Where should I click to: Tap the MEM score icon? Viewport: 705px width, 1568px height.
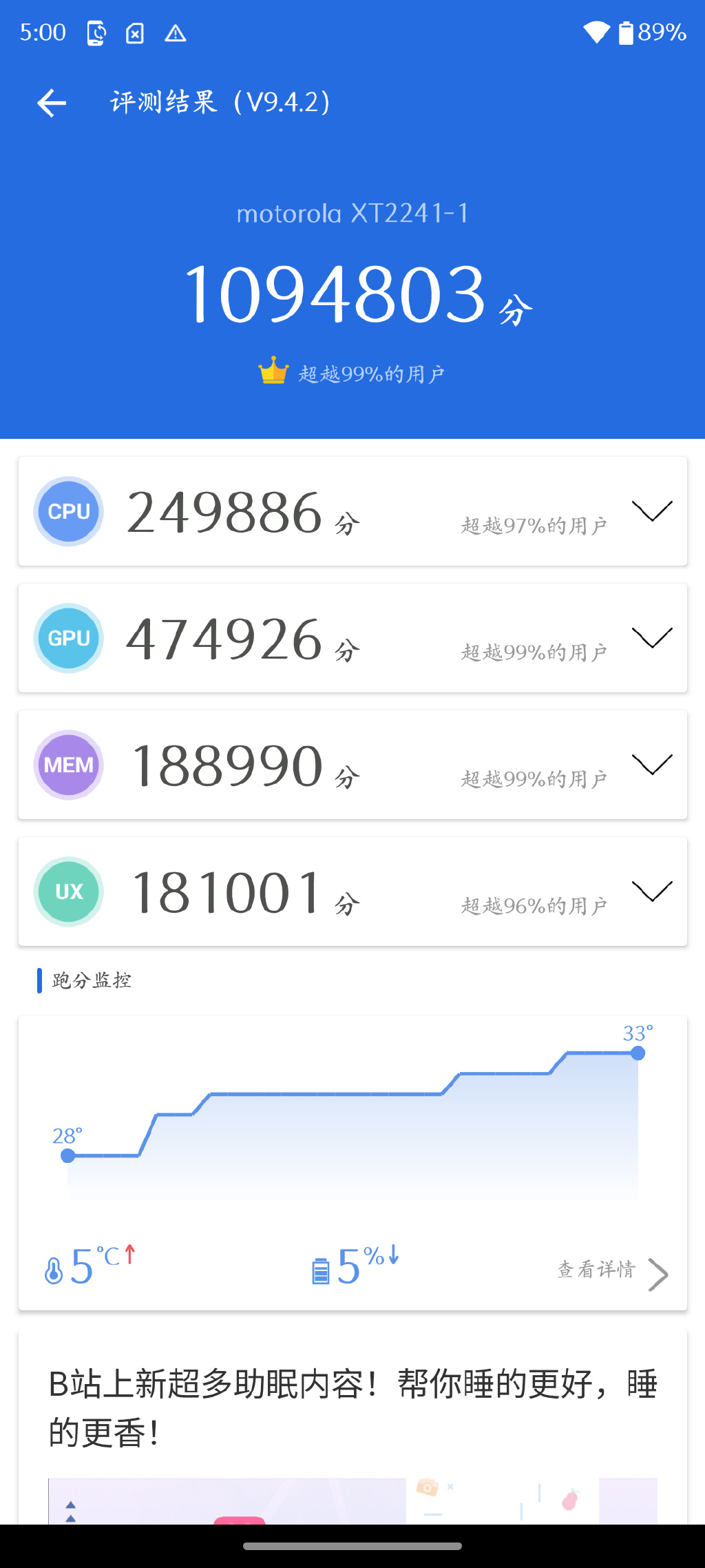click(x=68, y=765)
